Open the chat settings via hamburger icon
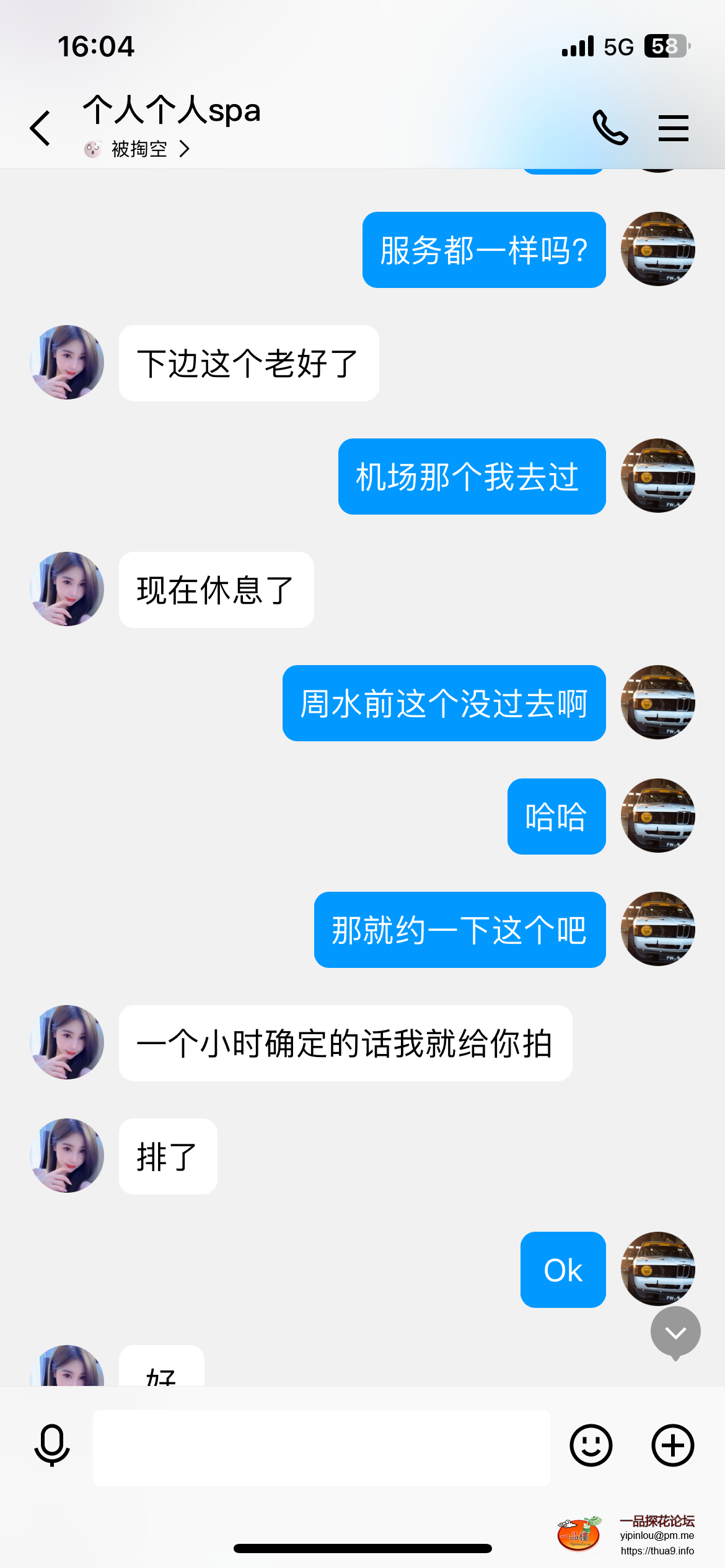This screenshot has width=725, height=1568. pos(673,127)
